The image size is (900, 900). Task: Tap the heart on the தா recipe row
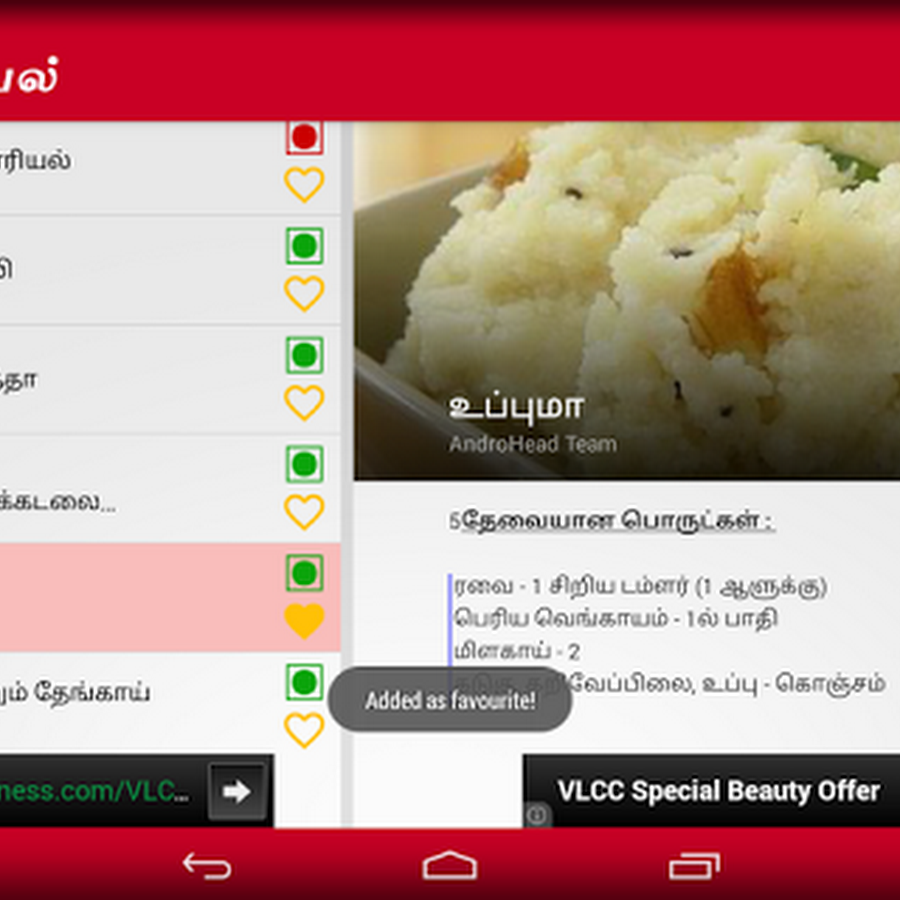point(304,402)
